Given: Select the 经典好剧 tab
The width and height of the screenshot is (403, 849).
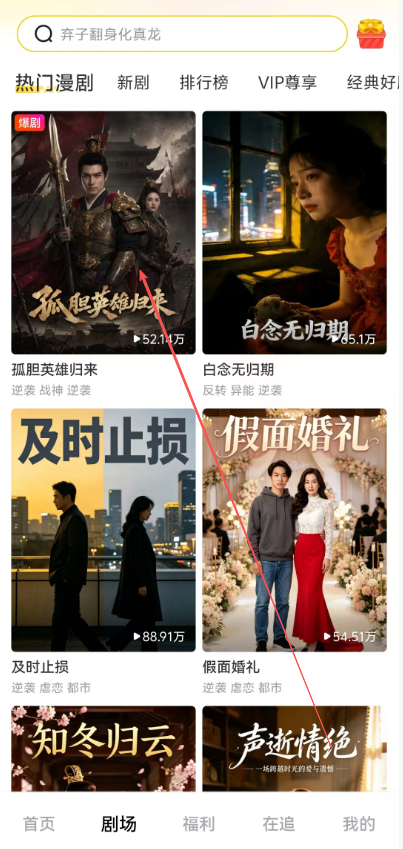Looking at the screenshot, I should 374,83.
